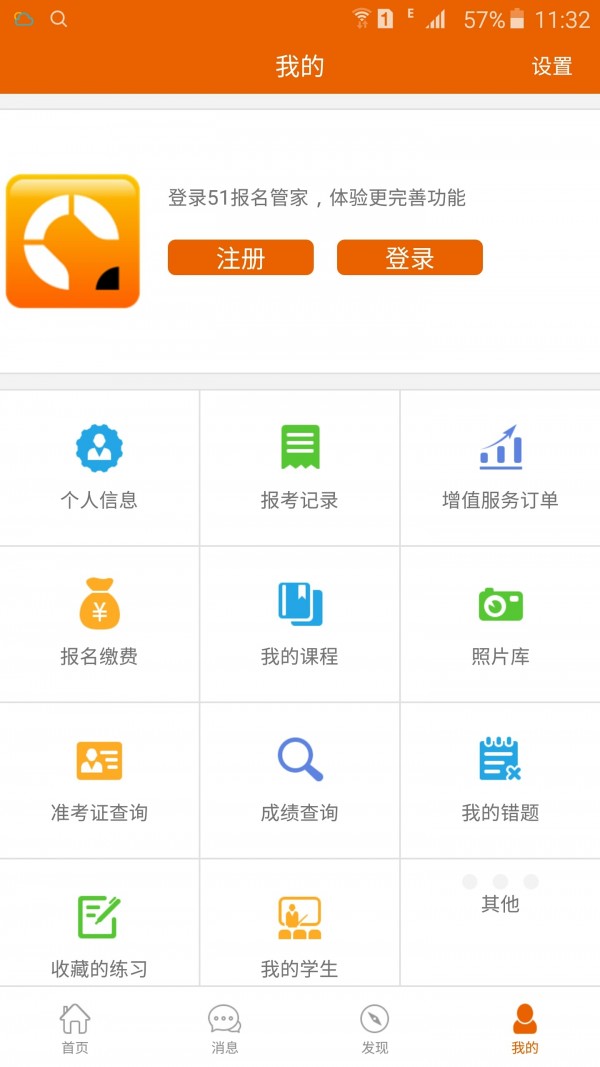Image resolution: width=600 pixels, height=1067 pixels.
Task: Open 设置 in the top bar
Action: 552,67
